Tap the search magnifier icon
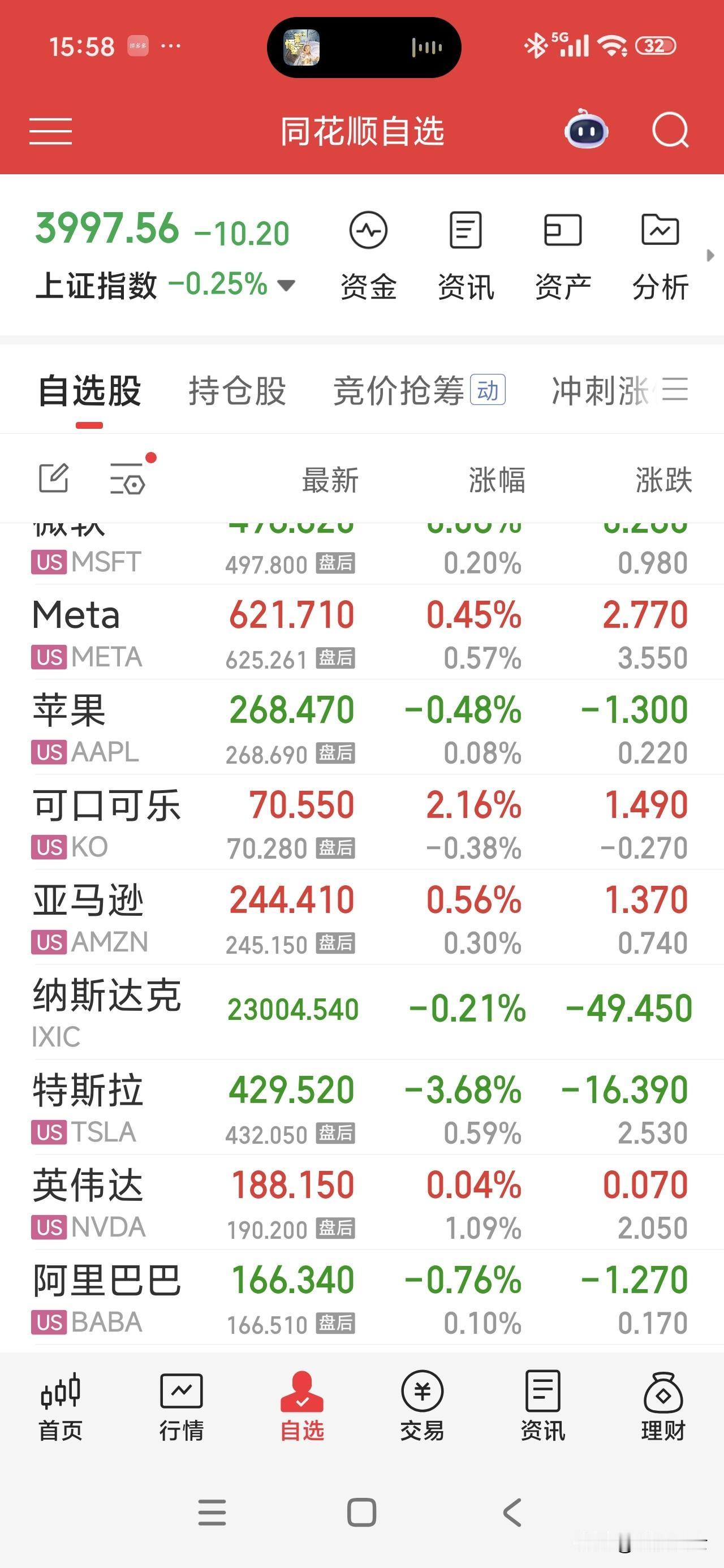The height and width of the screenshot is (1568, 724). point(670,130)
